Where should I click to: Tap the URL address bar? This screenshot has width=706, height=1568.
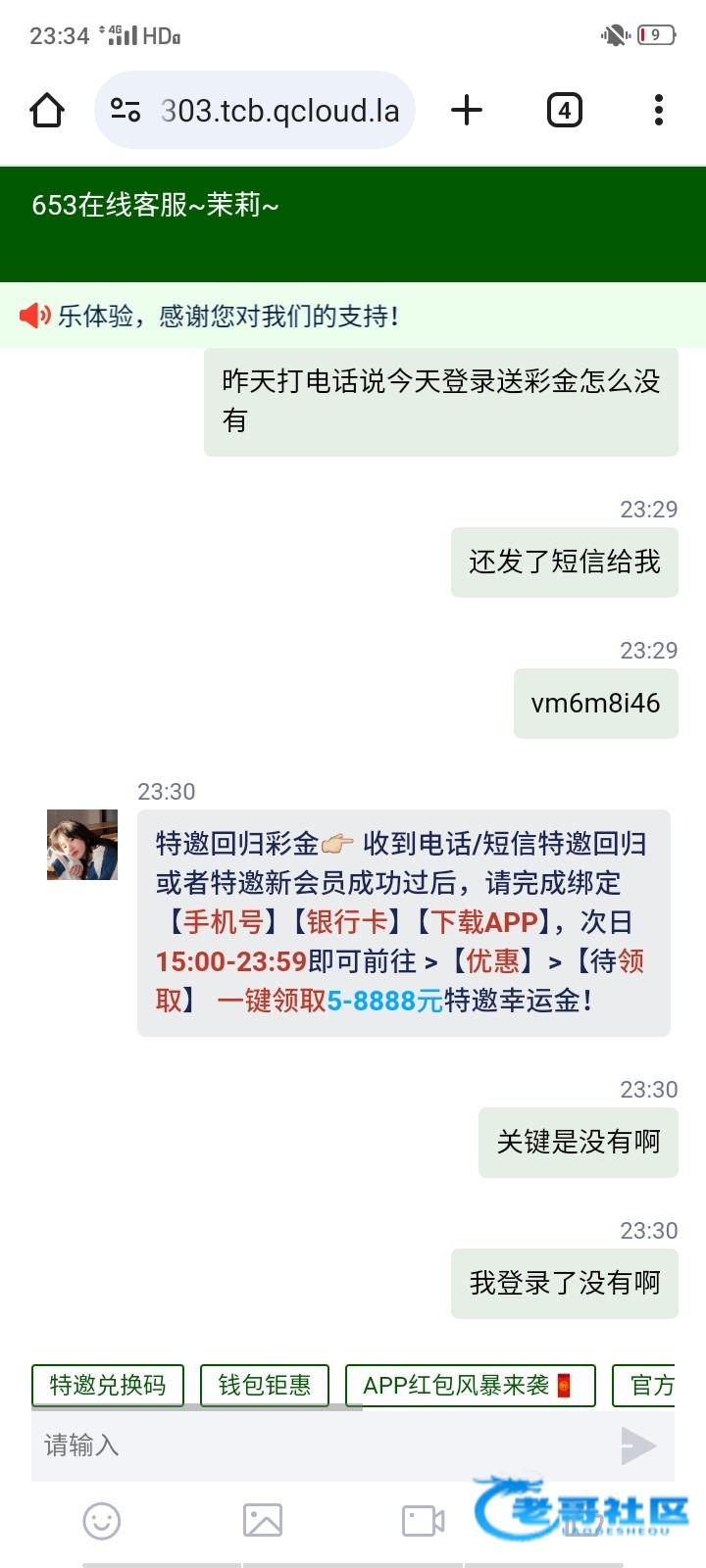pos(279,111)
